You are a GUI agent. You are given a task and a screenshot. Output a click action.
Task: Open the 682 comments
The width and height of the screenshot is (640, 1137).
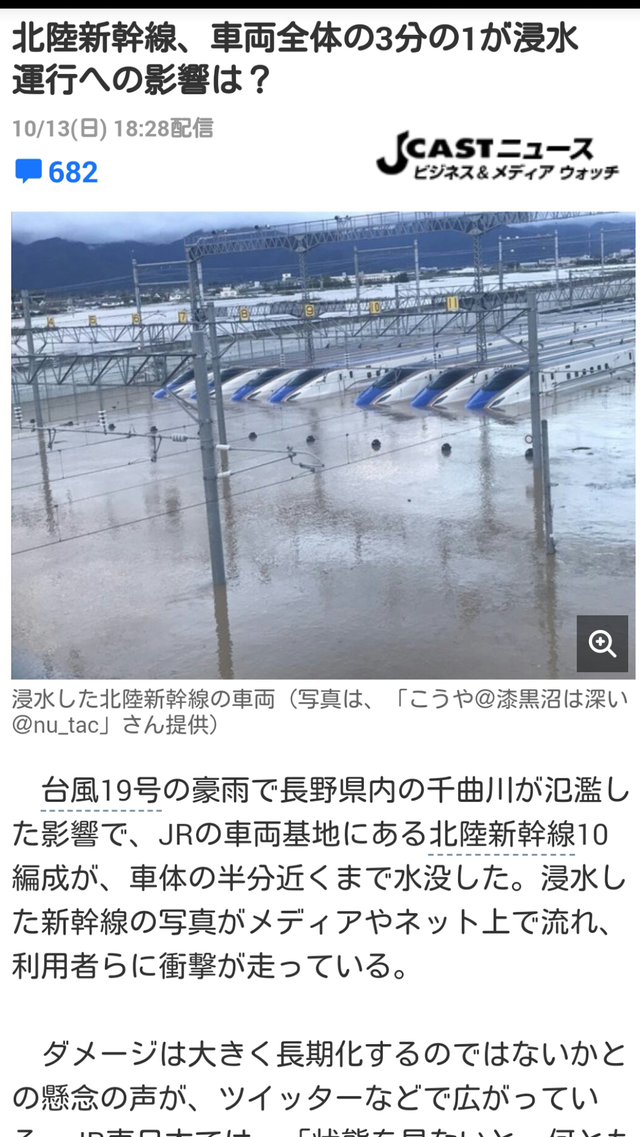click(57, 172)
